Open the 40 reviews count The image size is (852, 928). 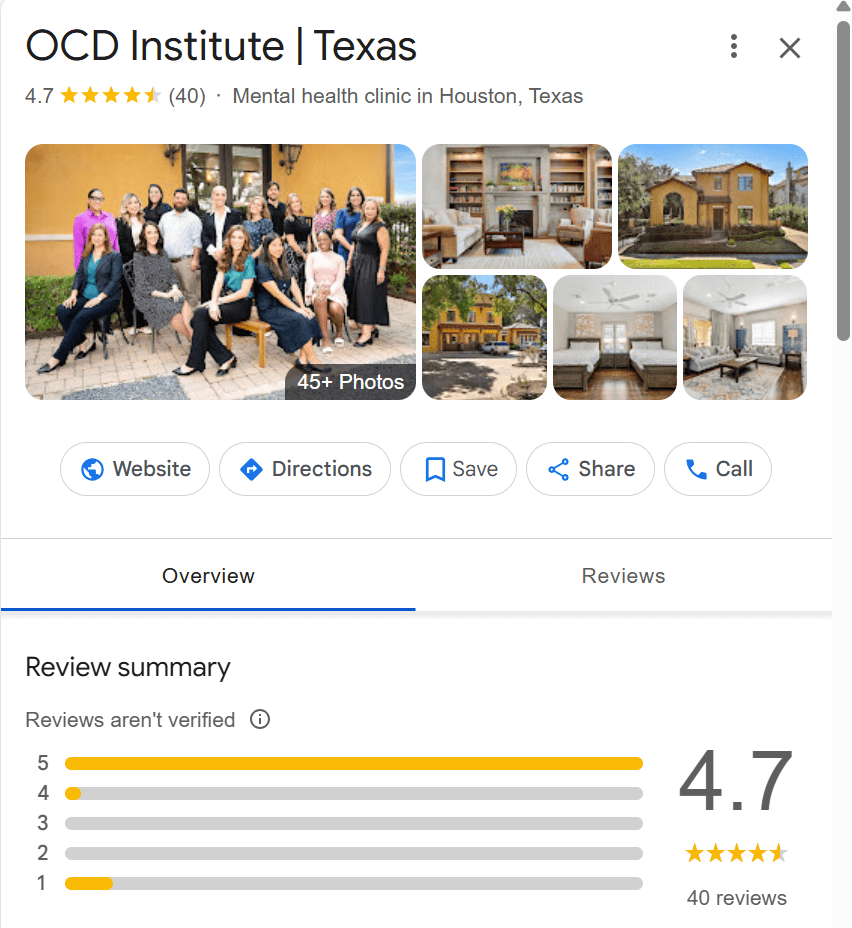pyautogui.click(x=736, y=898)
